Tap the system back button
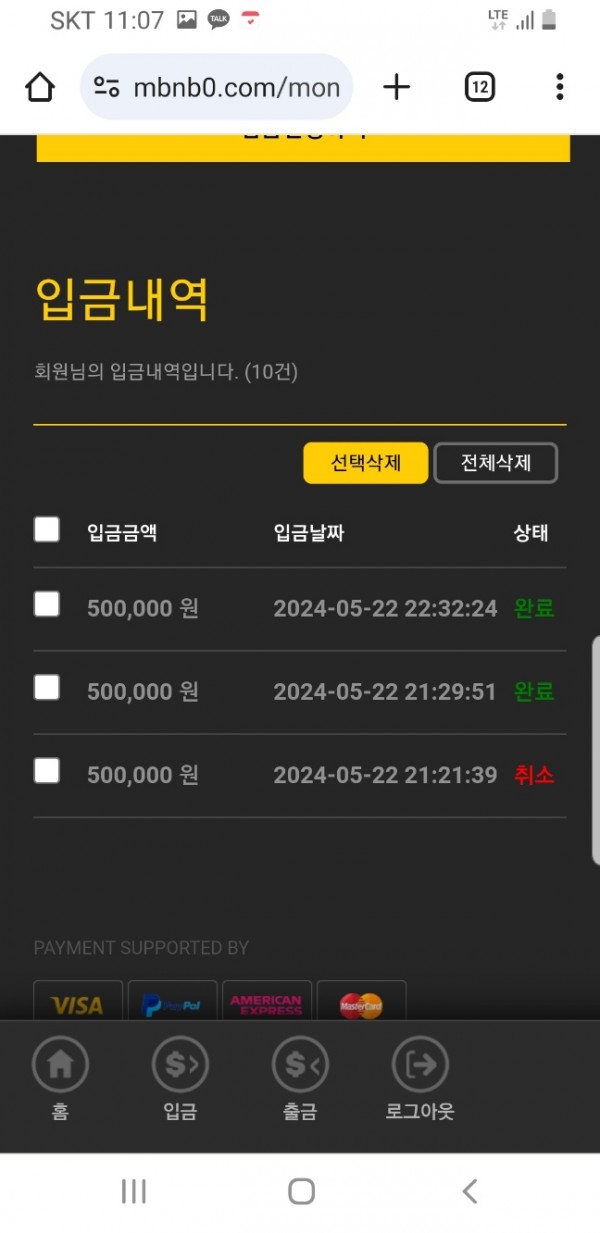 [469, 1191]
